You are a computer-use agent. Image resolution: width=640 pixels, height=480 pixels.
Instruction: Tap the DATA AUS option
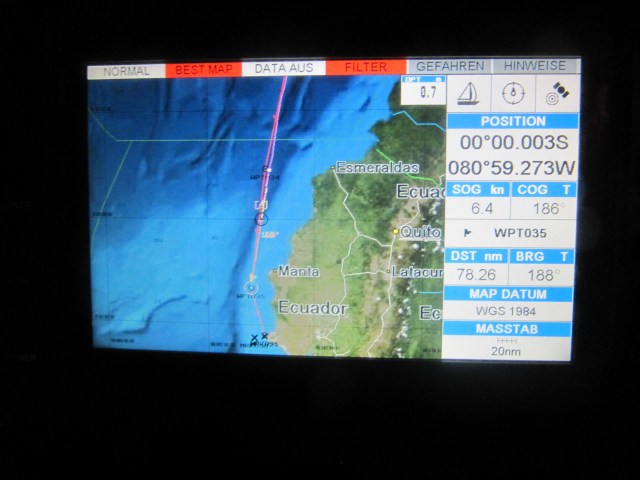click(x=284, y=69)
